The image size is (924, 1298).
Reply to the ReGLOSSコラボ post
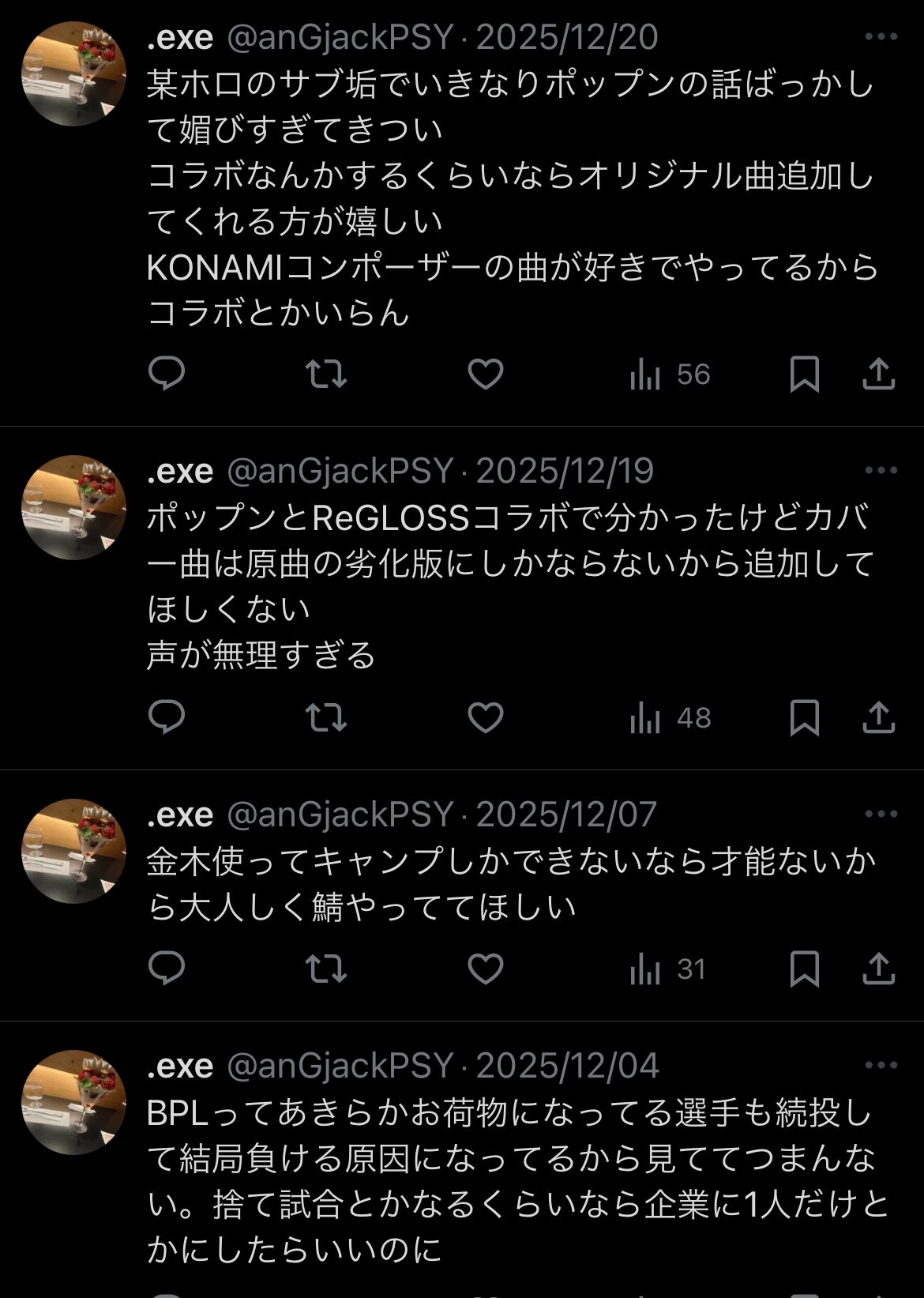(167, 717)
